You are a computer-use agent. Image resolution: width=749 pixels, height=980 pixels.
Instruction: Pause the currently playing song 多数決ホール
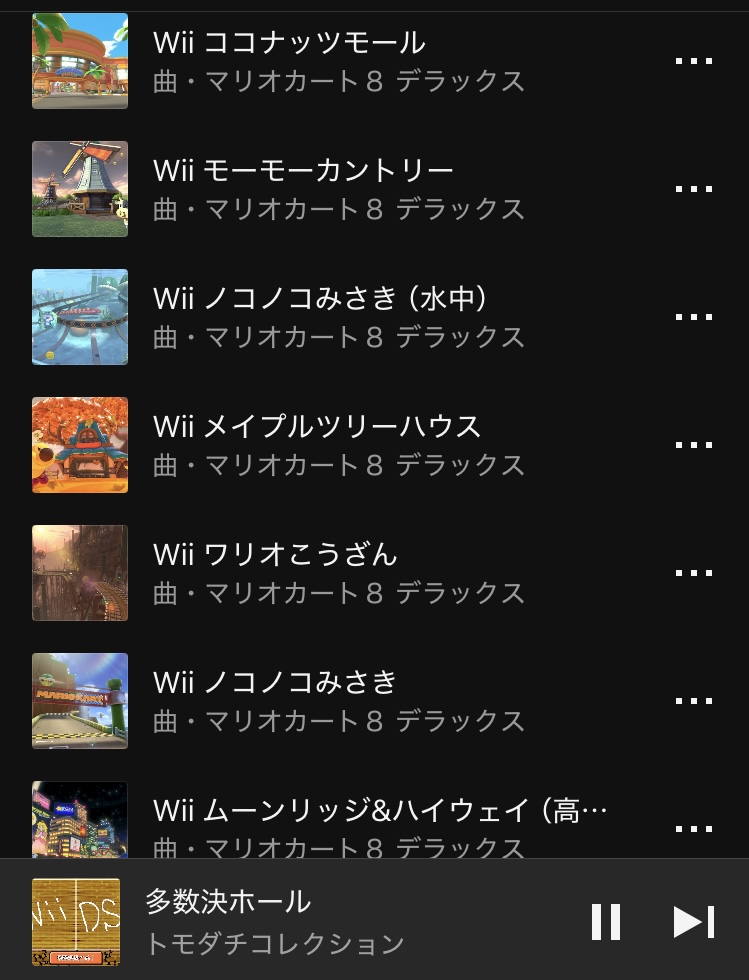click(606, 921)
